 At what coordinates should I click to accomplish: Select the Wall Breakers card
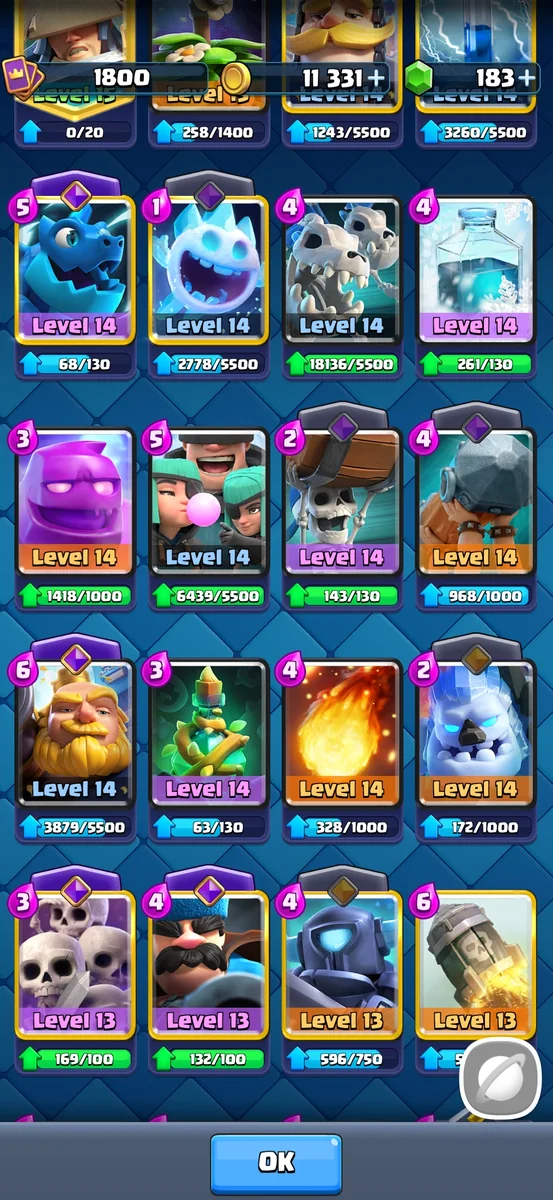tap(342, 500)
